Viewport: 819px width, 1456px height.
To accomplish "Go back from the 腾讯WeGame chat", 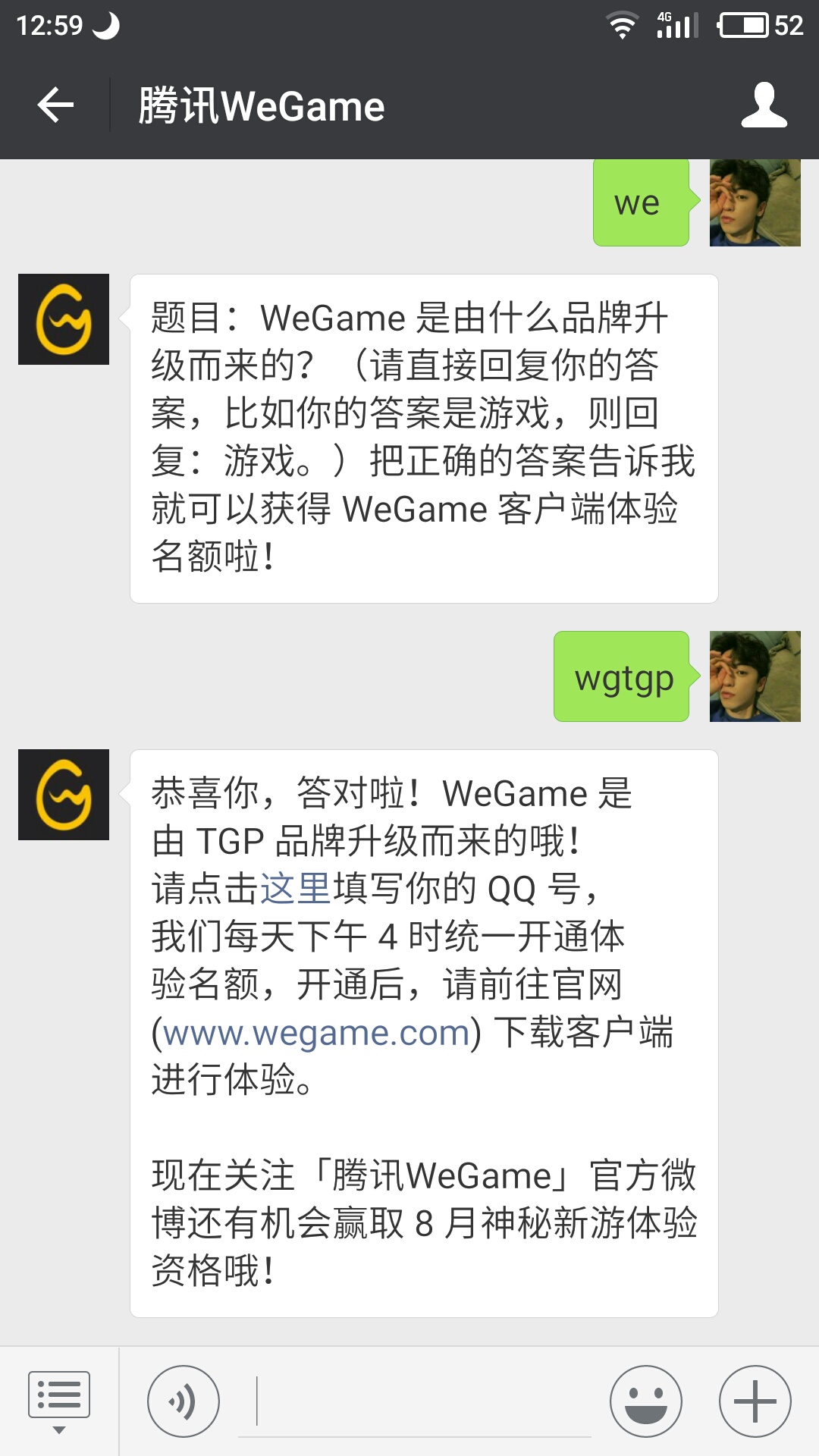I will (x=55, y=105).
